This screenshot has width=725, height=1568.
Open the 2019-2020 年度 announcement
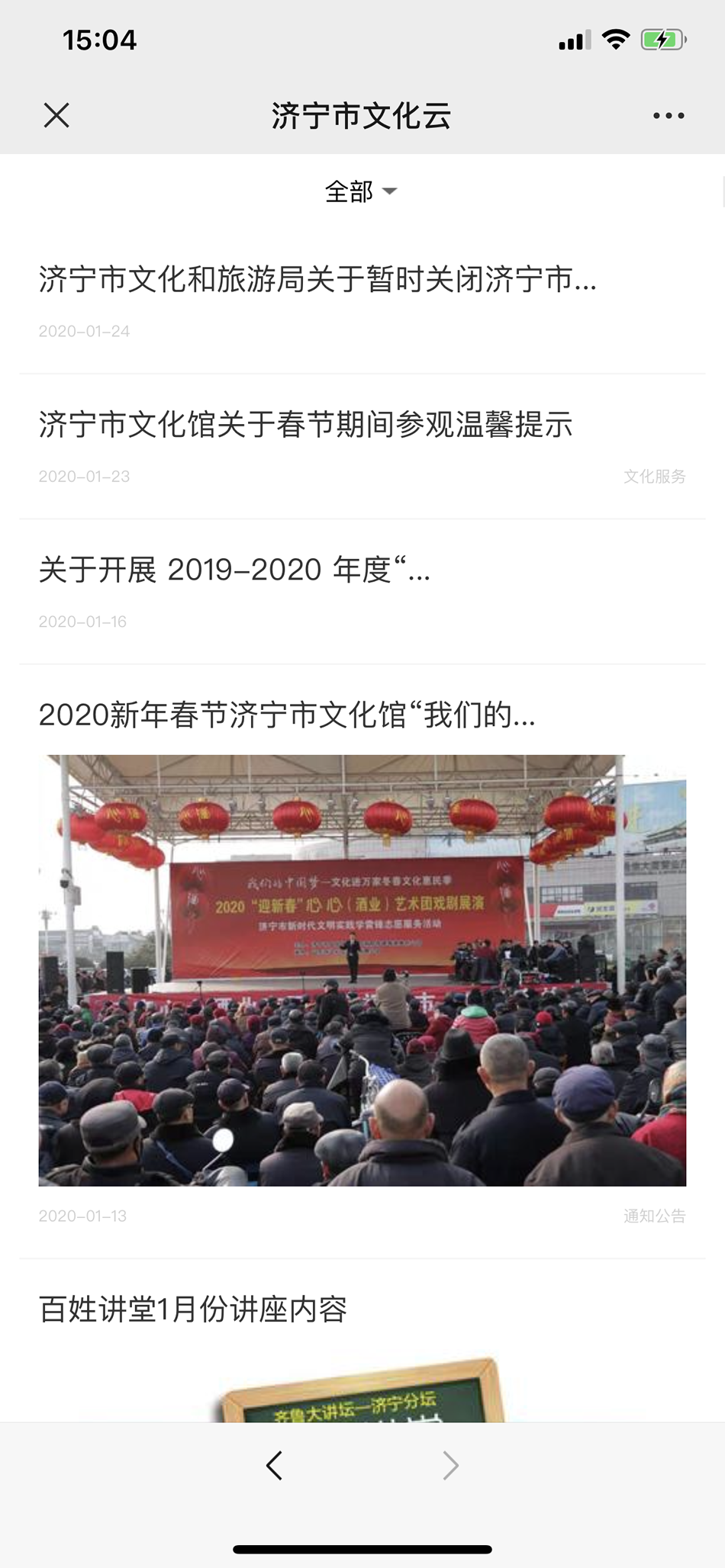pos(234,572)
